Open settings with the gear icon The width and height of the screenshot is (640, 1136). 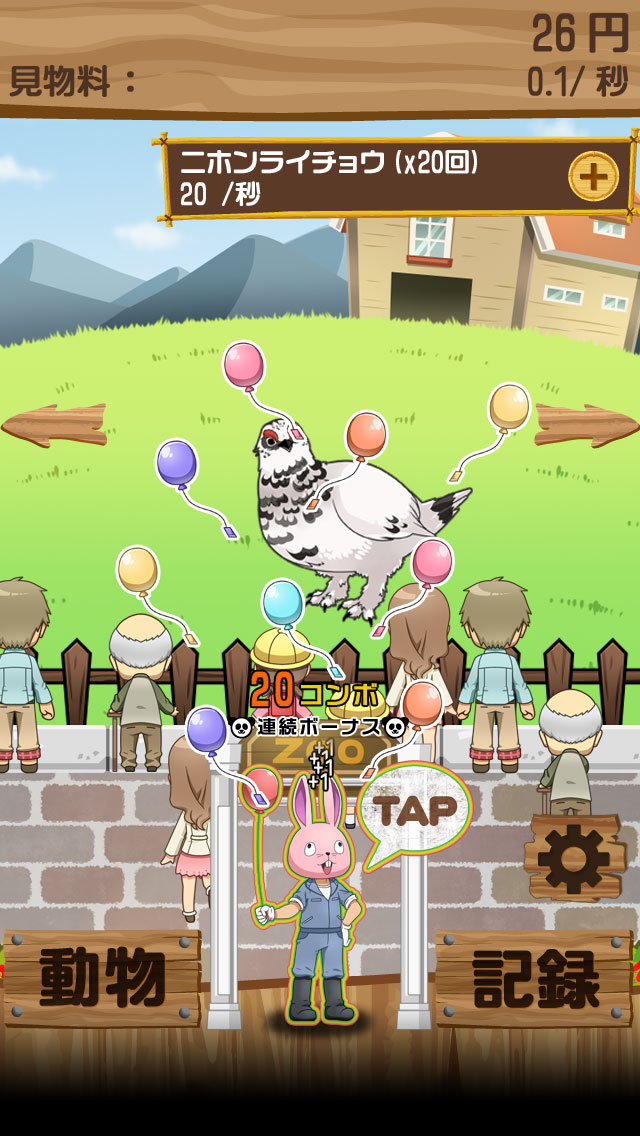574,858
